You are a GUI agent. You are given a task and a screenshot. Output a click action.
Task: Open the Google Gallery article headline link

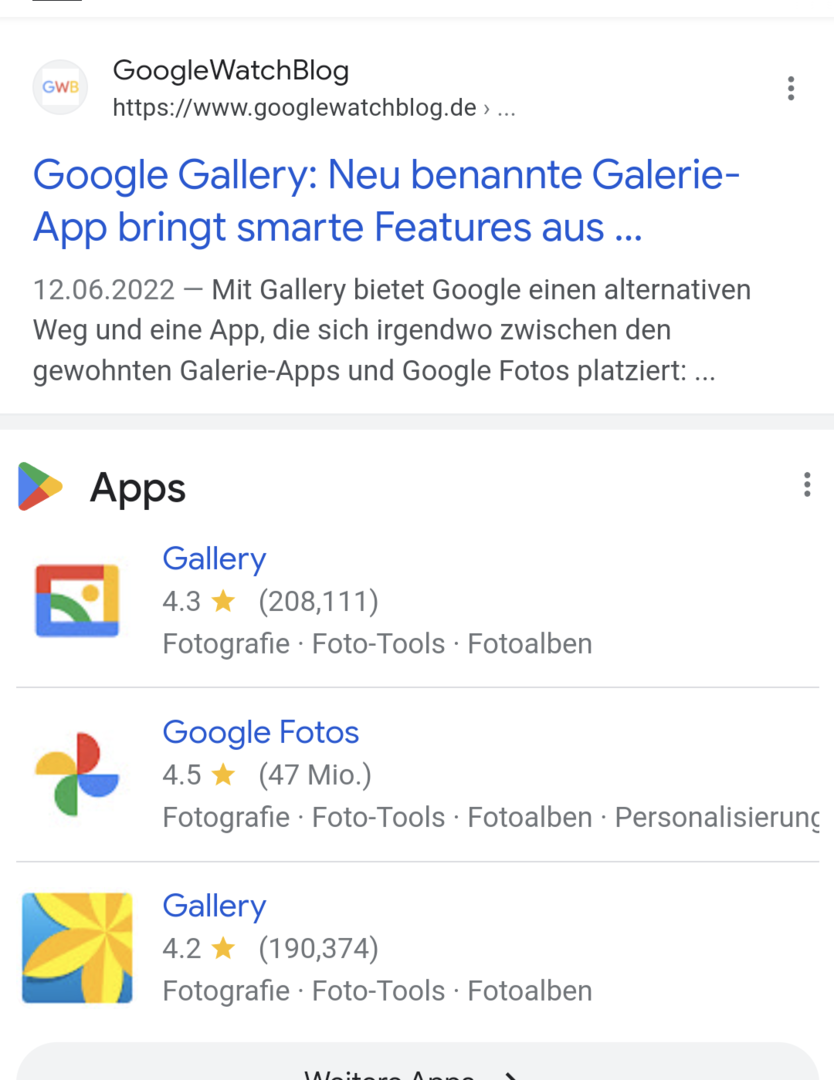point(386,202)
